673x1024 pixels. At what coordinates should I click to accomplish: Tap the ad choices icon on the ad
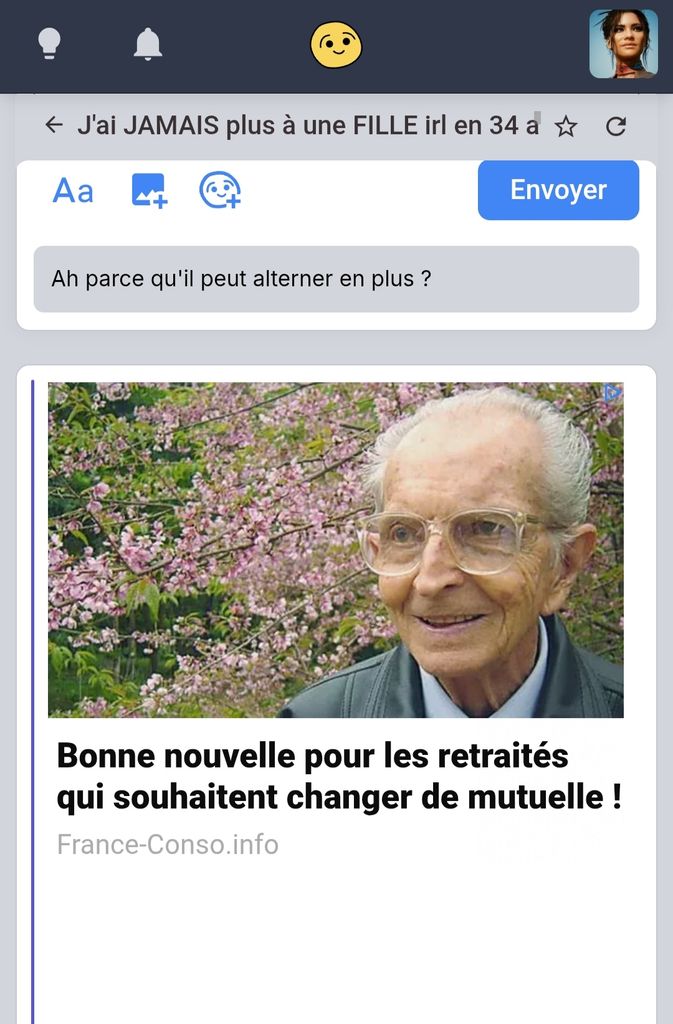(x=612, y=393)
